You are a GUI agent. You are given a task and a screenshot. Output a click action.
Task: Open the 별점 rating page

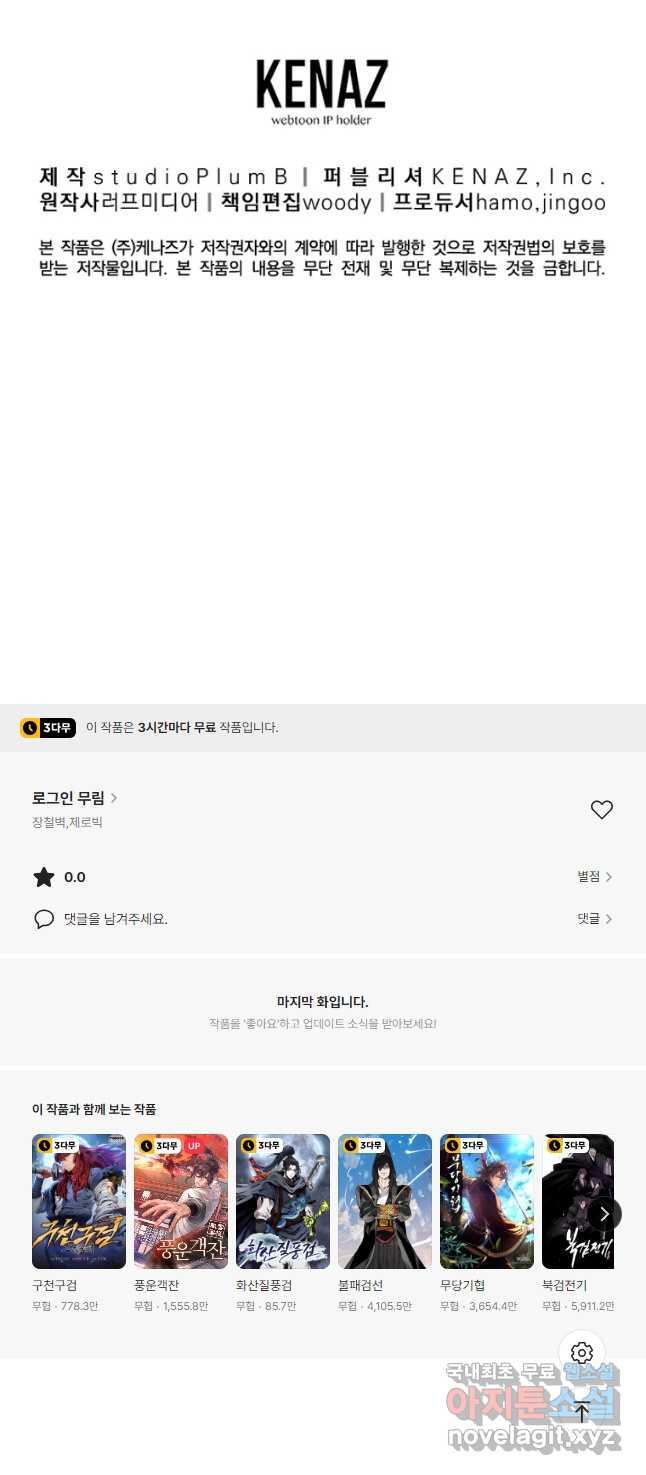coord(594,877)
